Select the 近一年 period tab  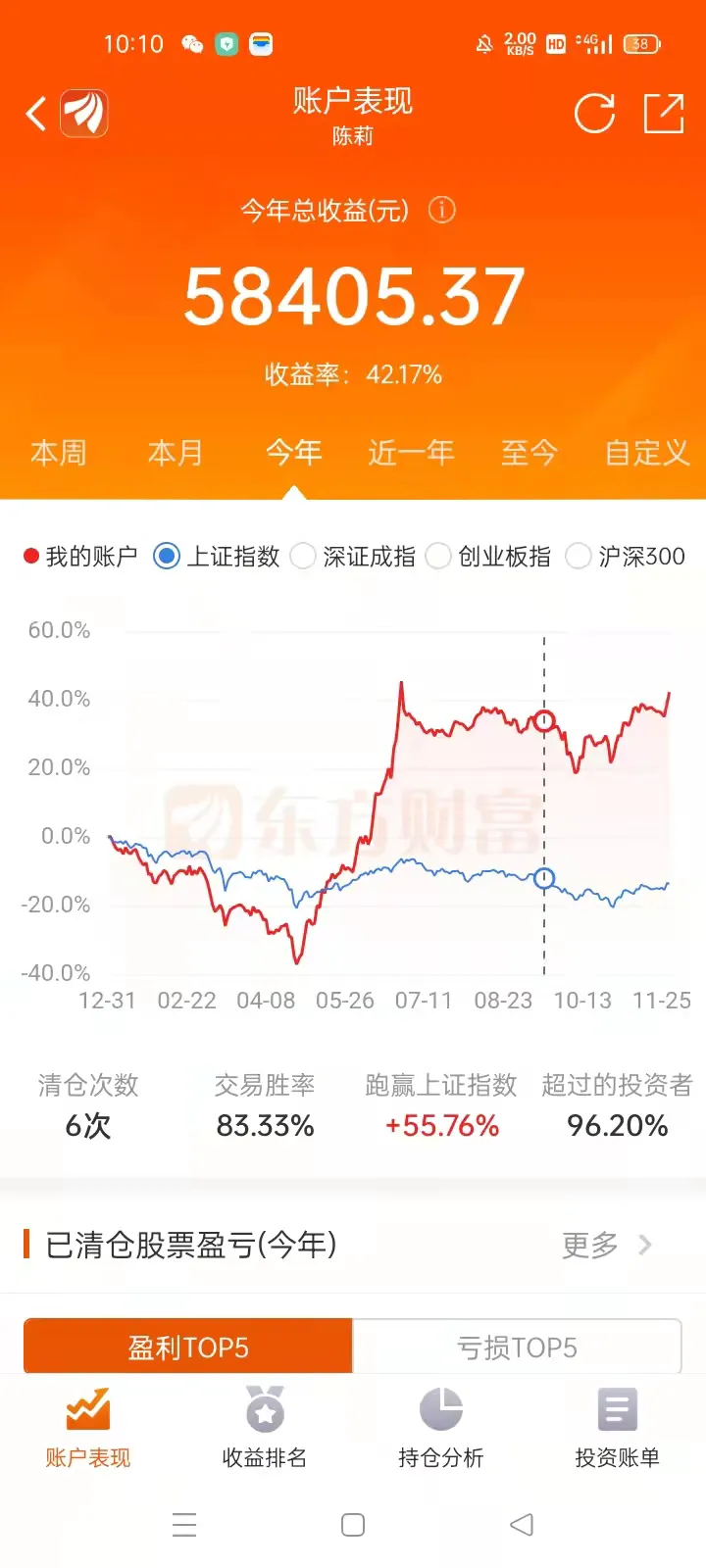point(412,453)
